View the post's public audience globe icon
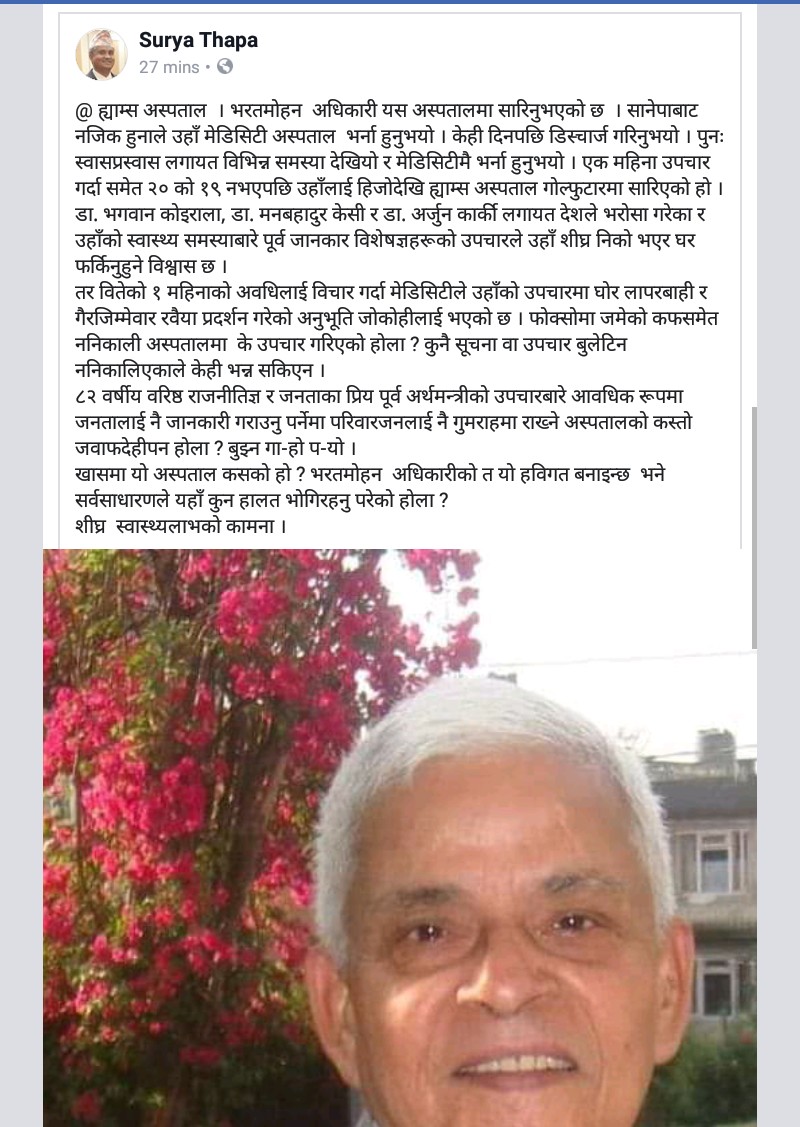This screenshot has height=1127, width=800. pos(225,67)
